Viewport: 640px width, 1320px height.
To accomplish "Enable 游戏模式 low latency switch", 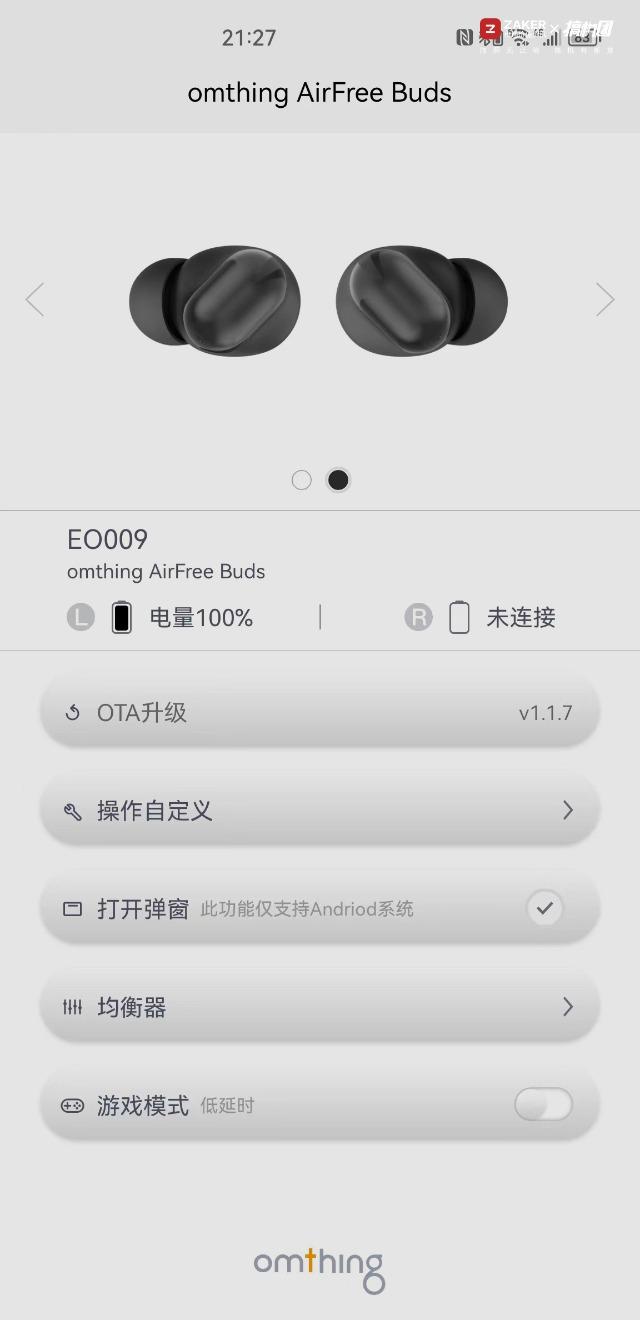I will coord(543,1105).
